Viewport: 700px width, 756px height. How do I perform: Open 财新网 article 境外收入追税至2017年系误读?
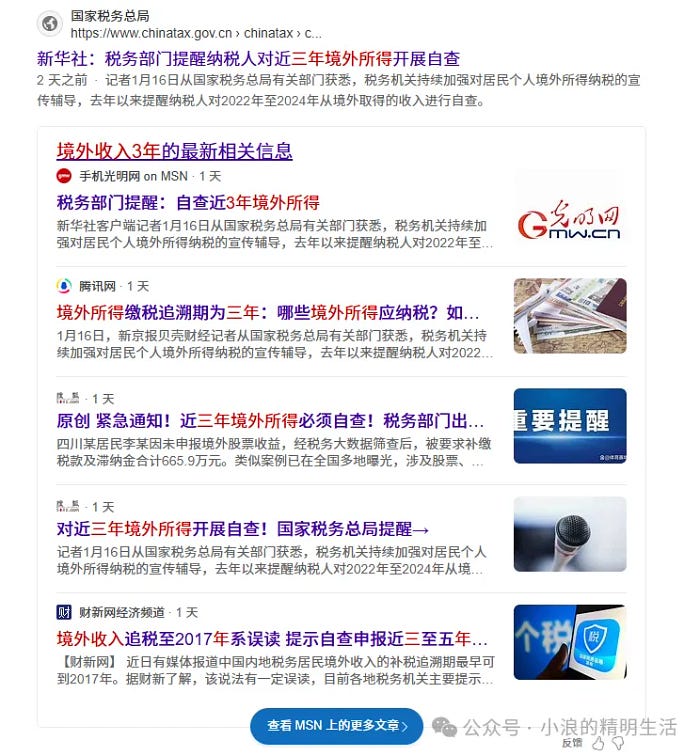pos(272,638)
